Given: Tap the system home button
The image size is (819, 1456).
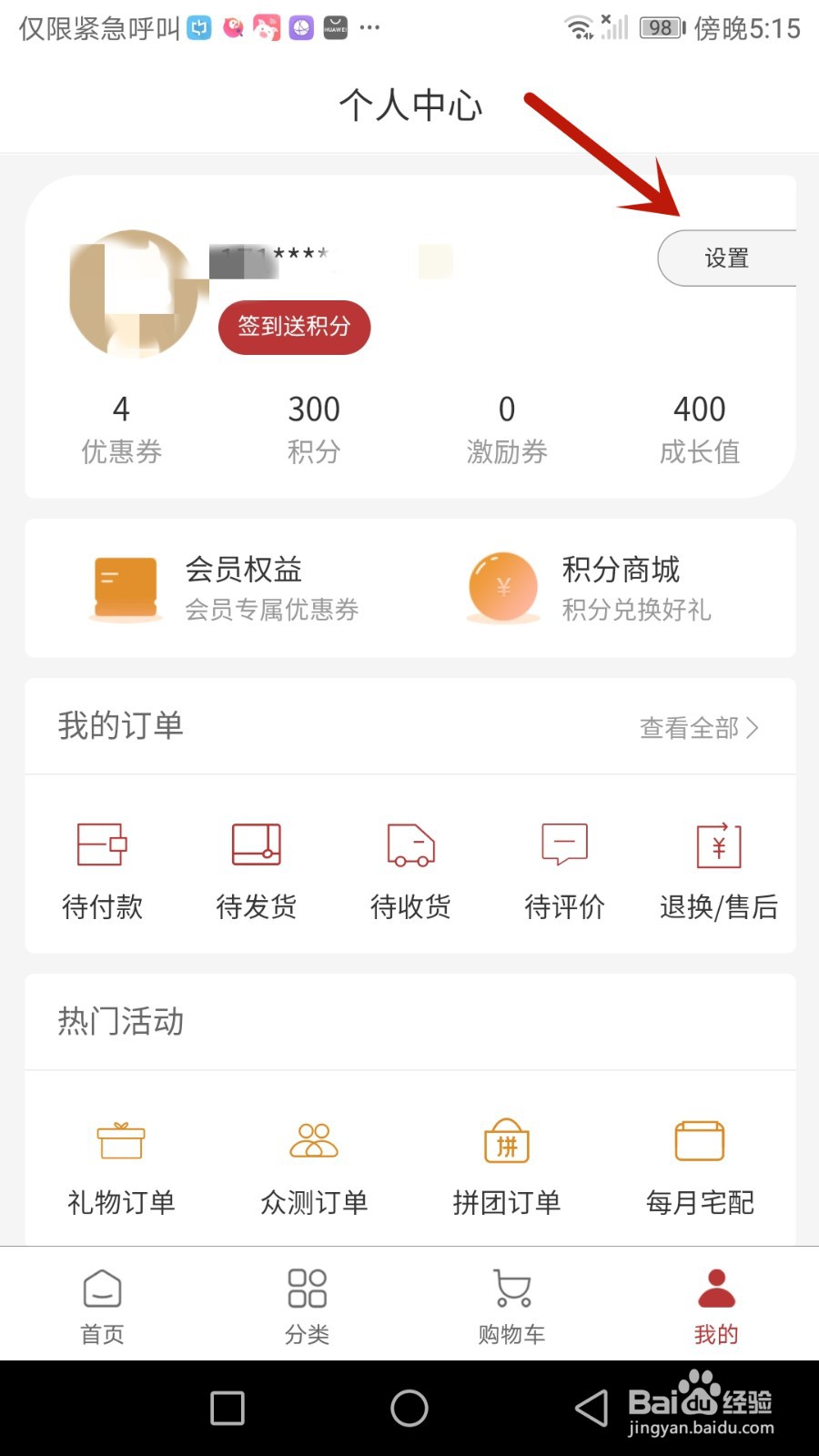Looking at the screenshot, I should pos(409,1408).
